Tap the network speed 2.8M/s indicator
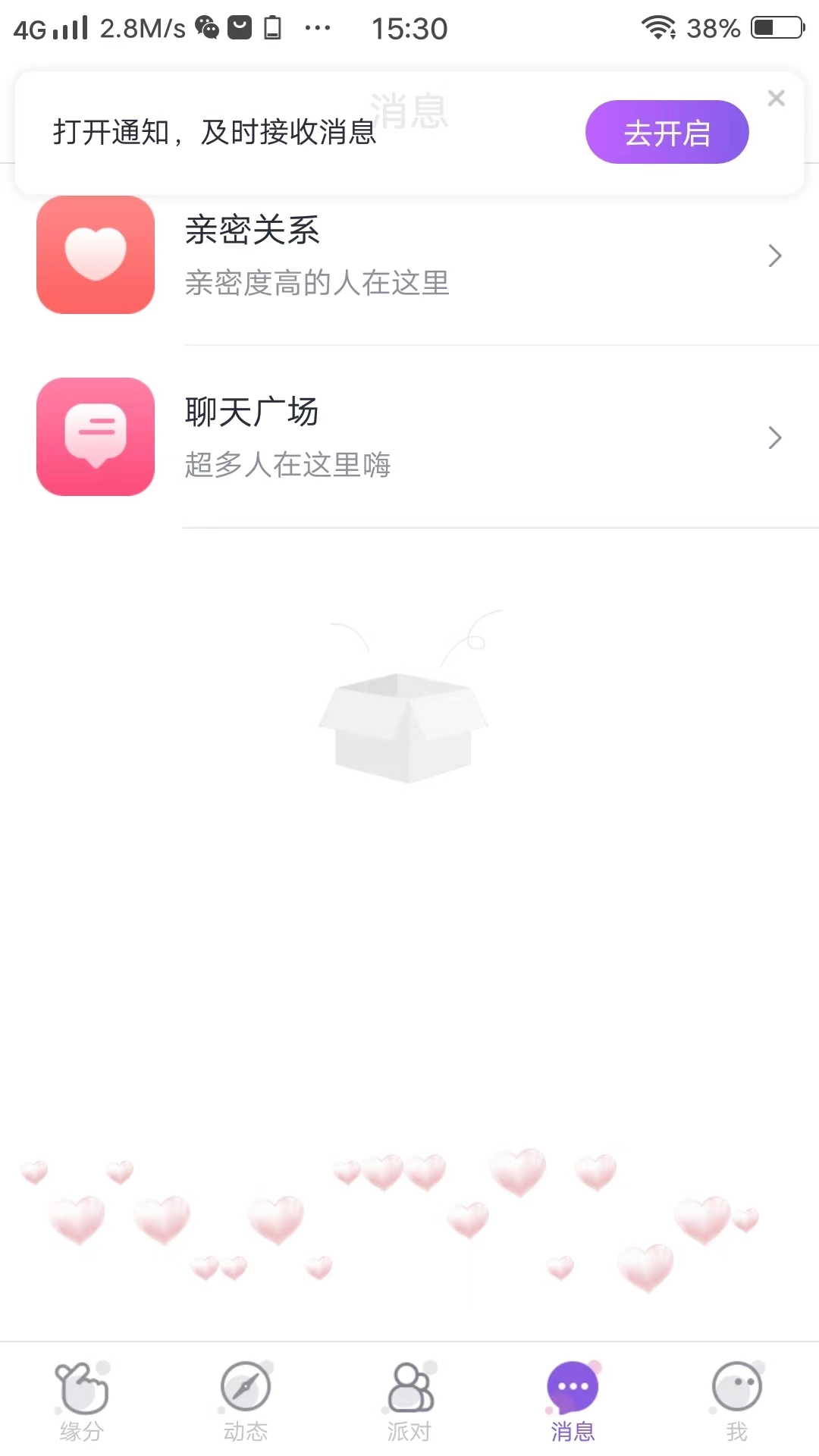Viewport: 819px width, 1456px height. coord(143,27)
